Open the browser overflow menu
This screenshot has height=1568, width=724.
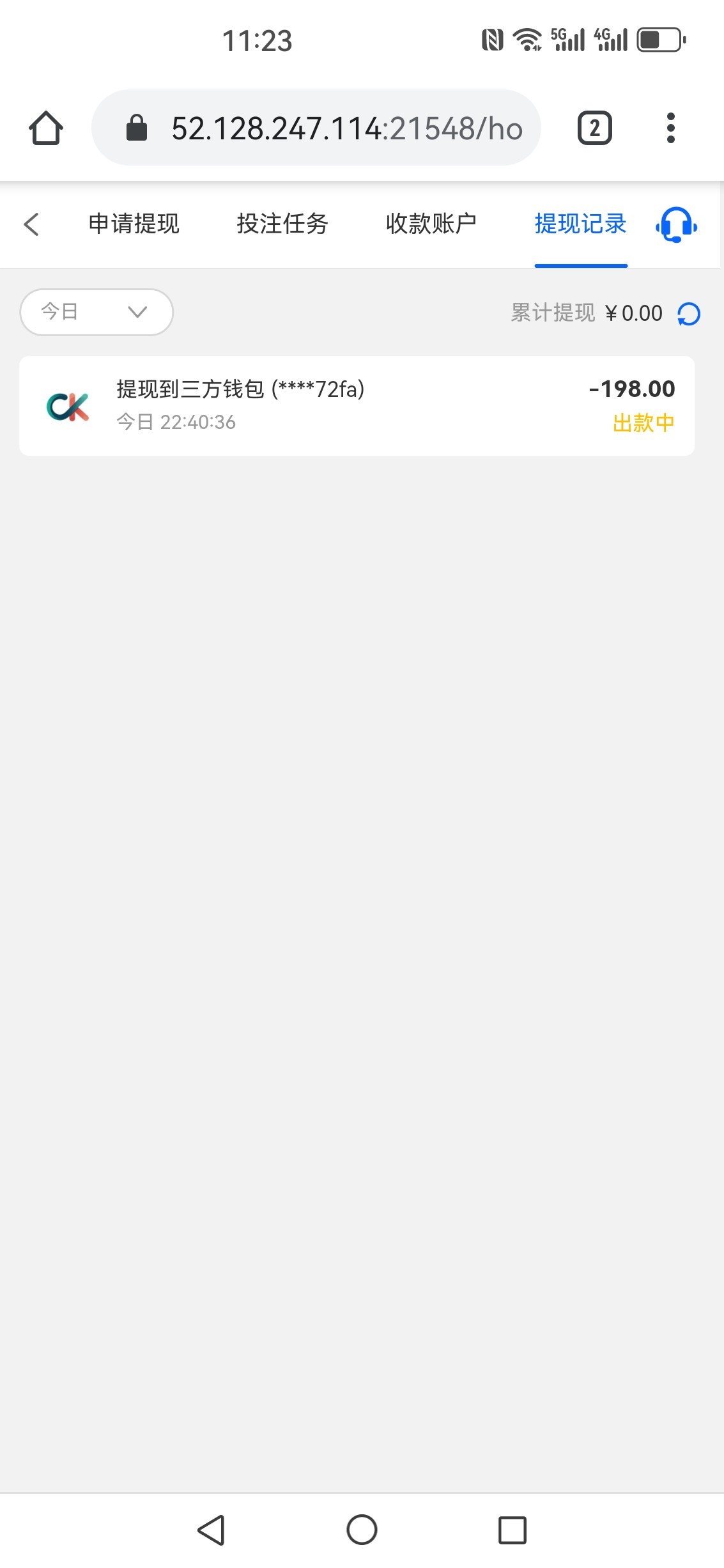pyautogui.click(x=670, y=128)
